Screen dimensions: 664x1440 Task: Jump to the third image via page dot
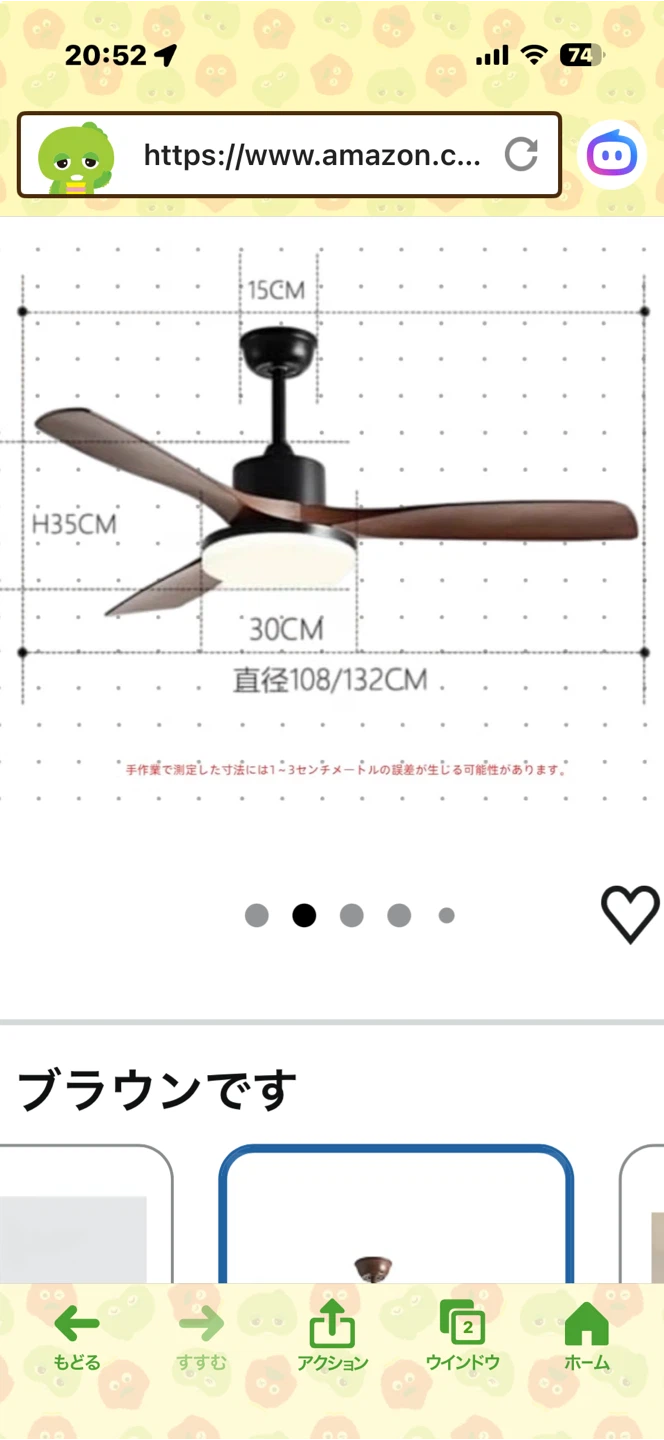click(352, 915)
